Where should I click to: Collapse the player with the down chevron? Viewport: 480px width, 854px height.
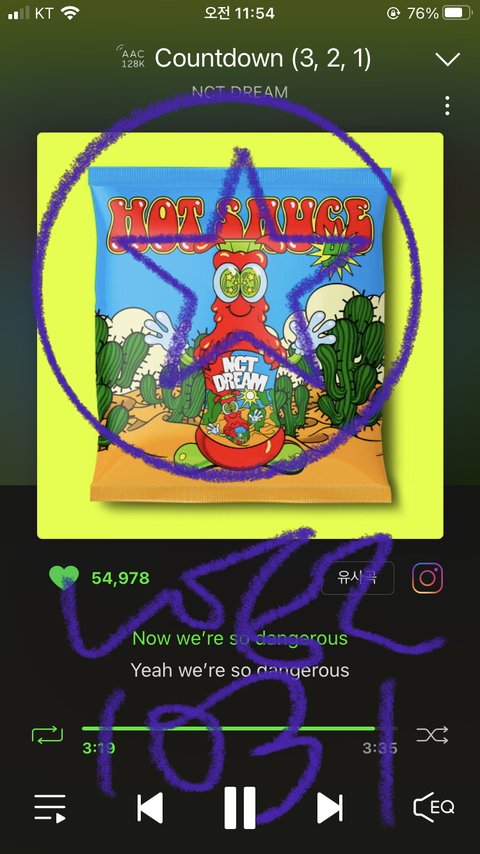click(x=448, y=59)
